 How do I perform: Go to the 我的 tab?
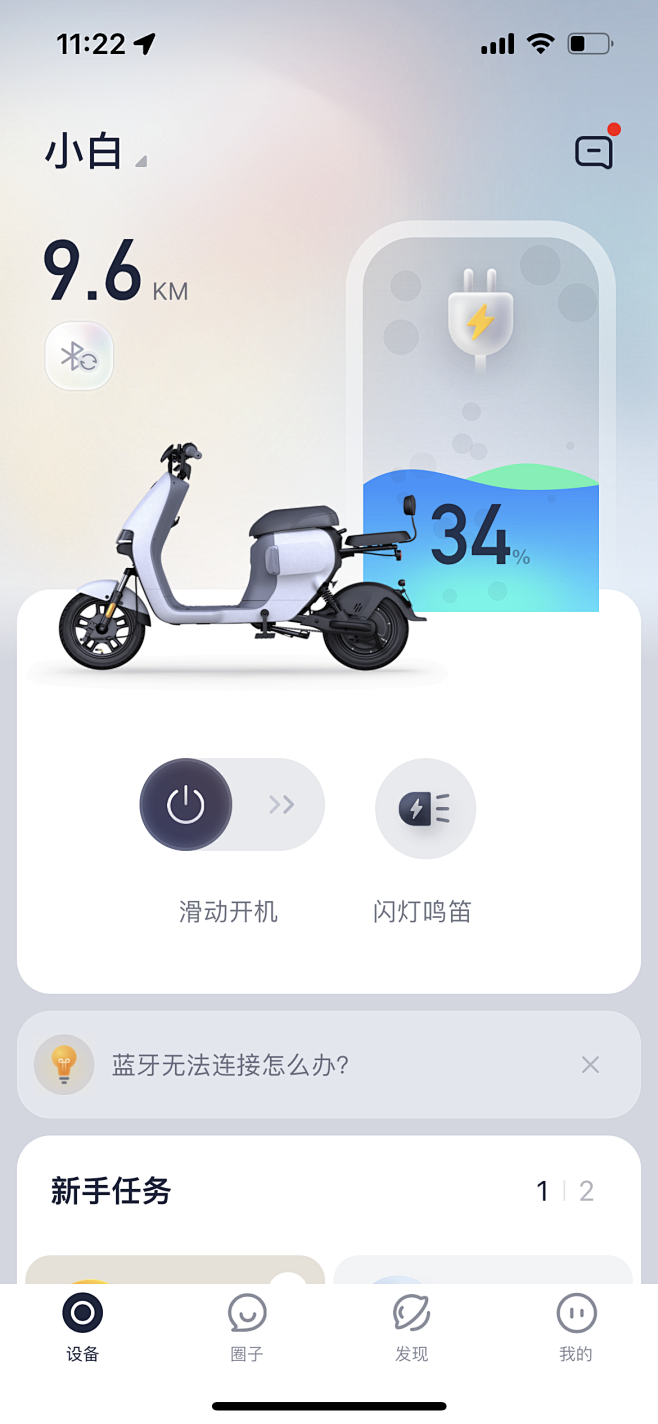[x=576, y=1327]
